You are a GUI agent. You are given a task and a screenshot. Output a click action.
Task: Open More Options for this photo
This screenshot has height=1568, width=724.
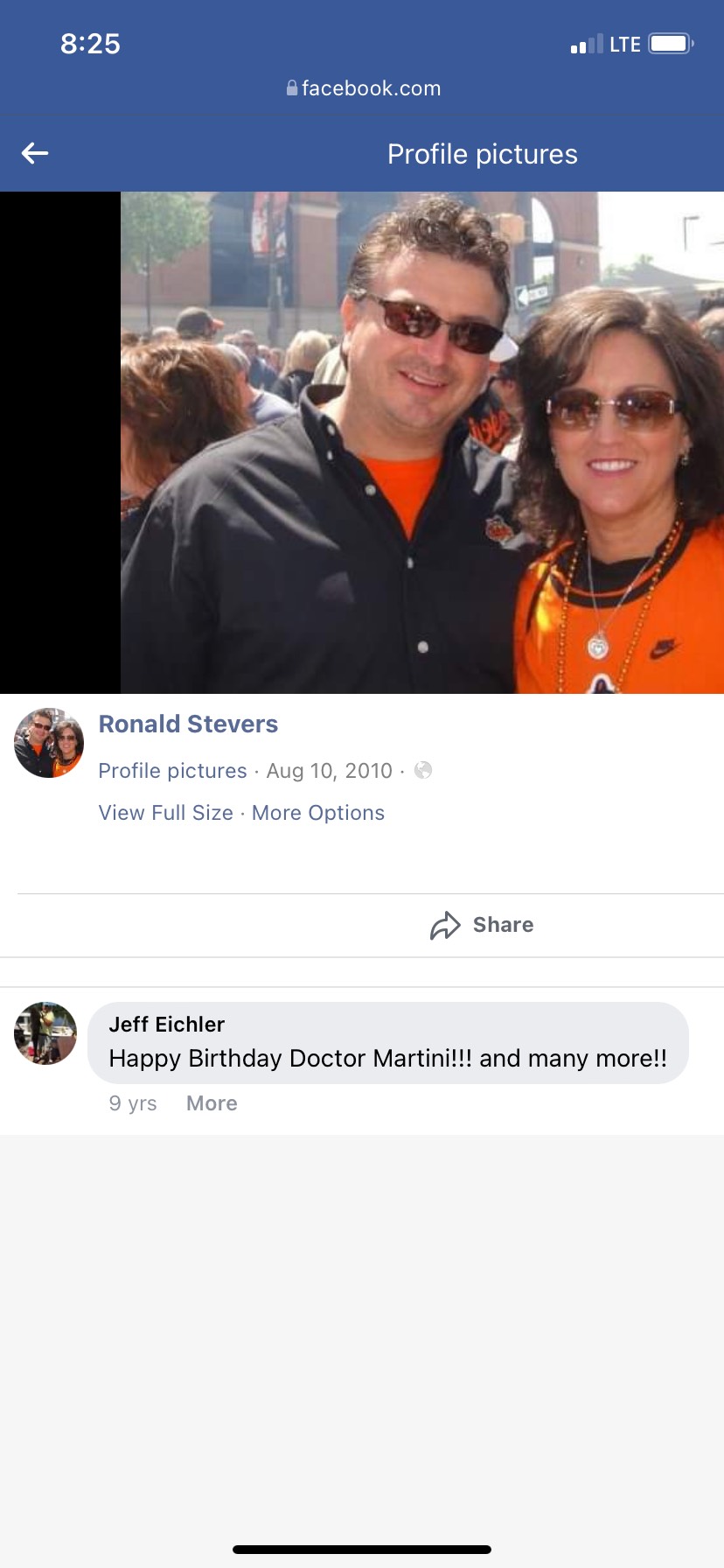click(x=318, y=813)
